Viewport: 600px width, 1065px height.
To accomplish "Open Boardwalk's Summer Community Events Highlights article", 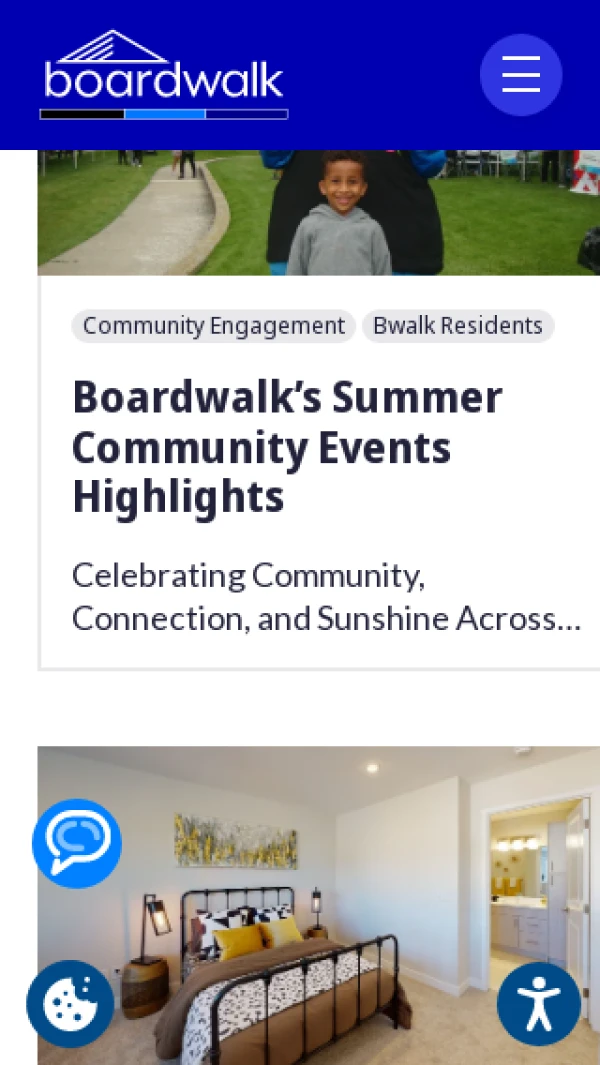I will pos(286,447).
